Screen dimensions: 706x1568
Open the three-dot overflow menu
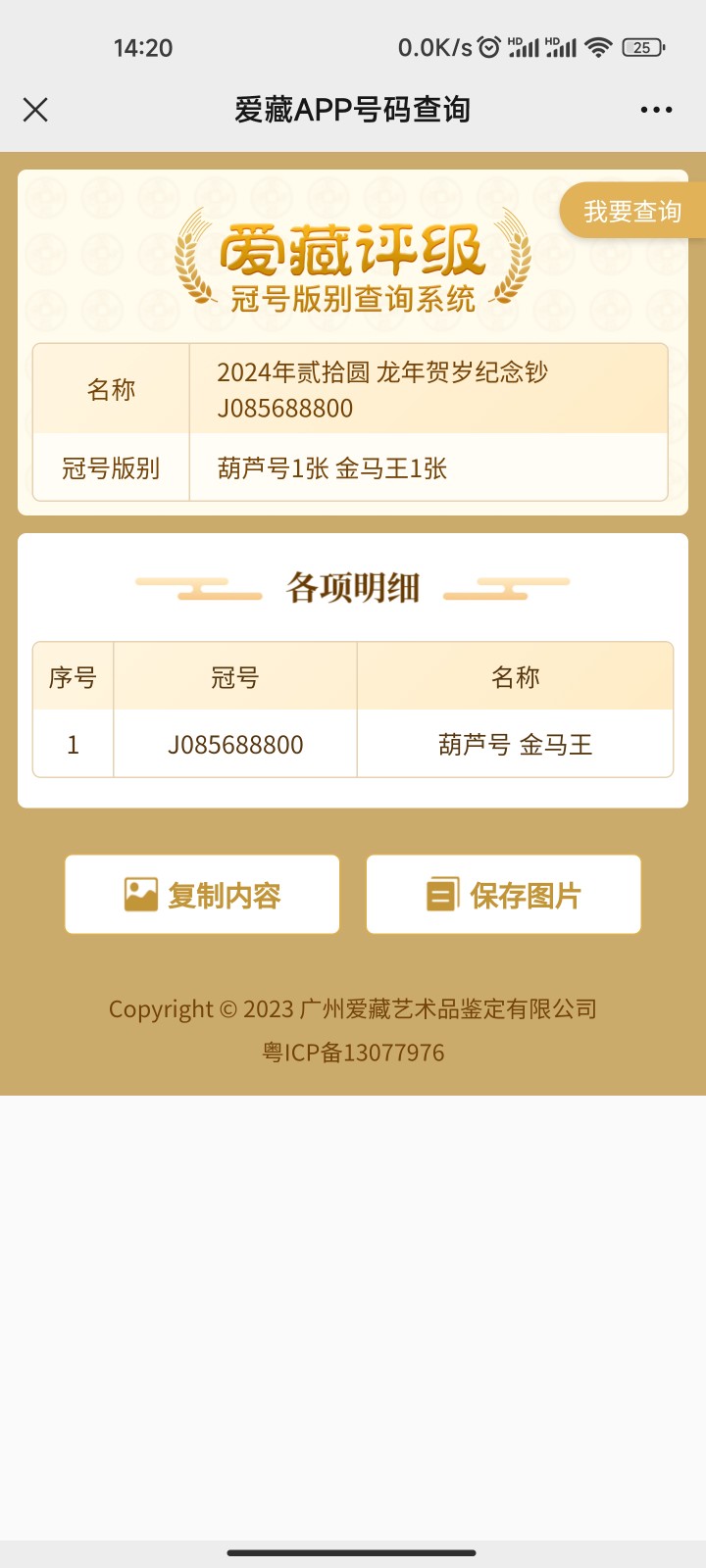pos(656,110)
